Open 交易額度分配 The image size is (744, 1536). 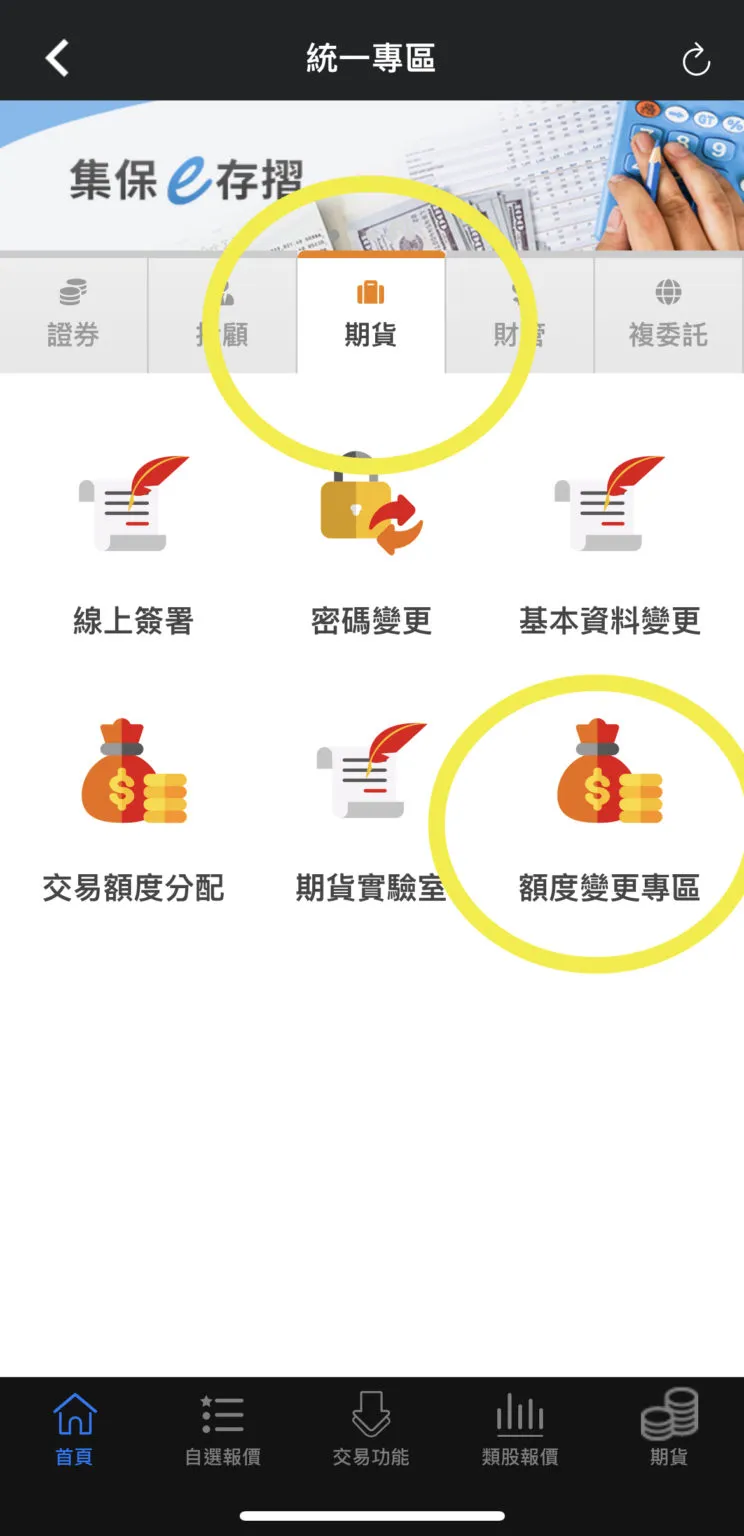pyautogui.click(x=133, y=812)
